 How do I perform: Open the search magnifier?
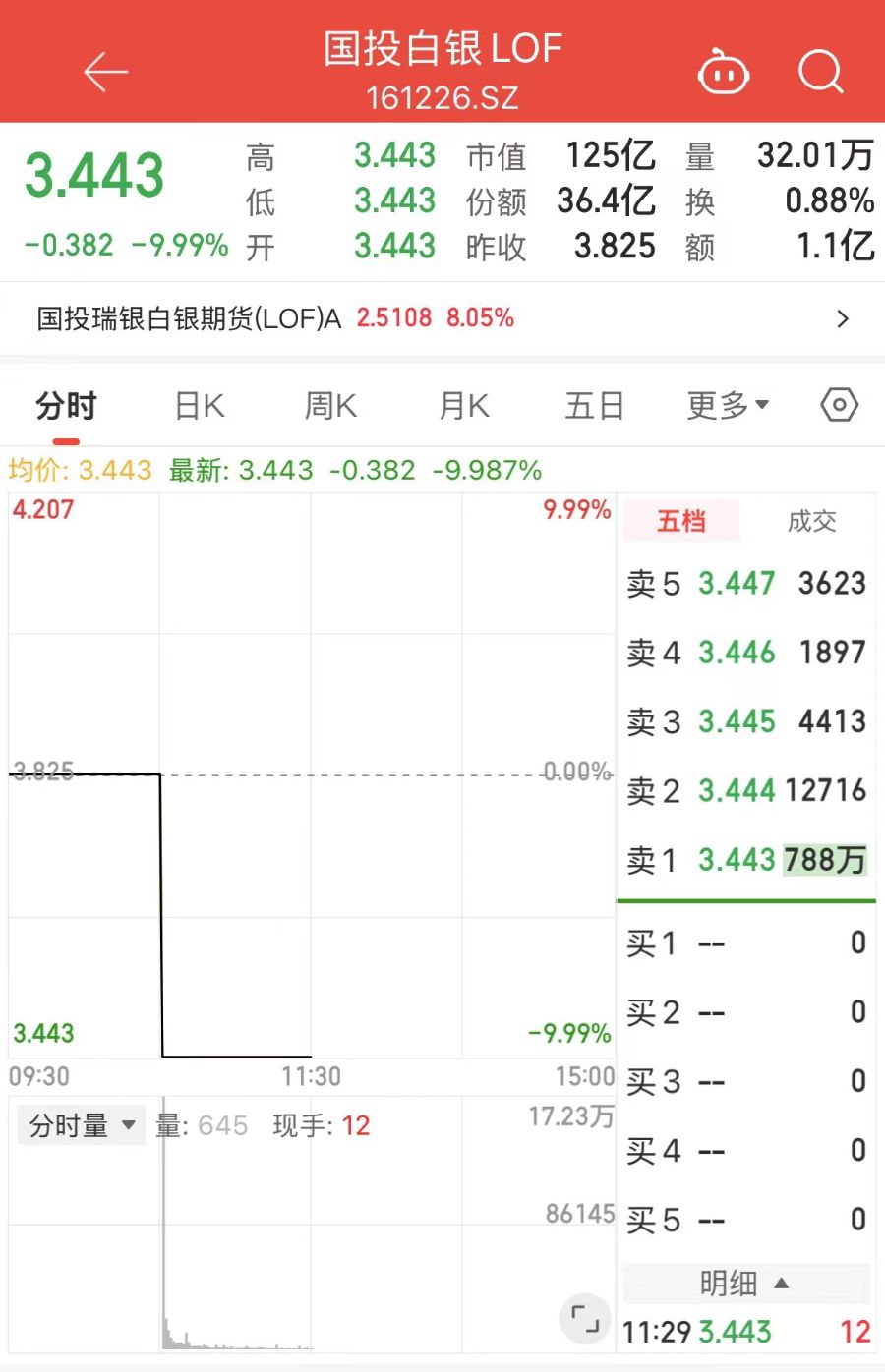[820, 72]
